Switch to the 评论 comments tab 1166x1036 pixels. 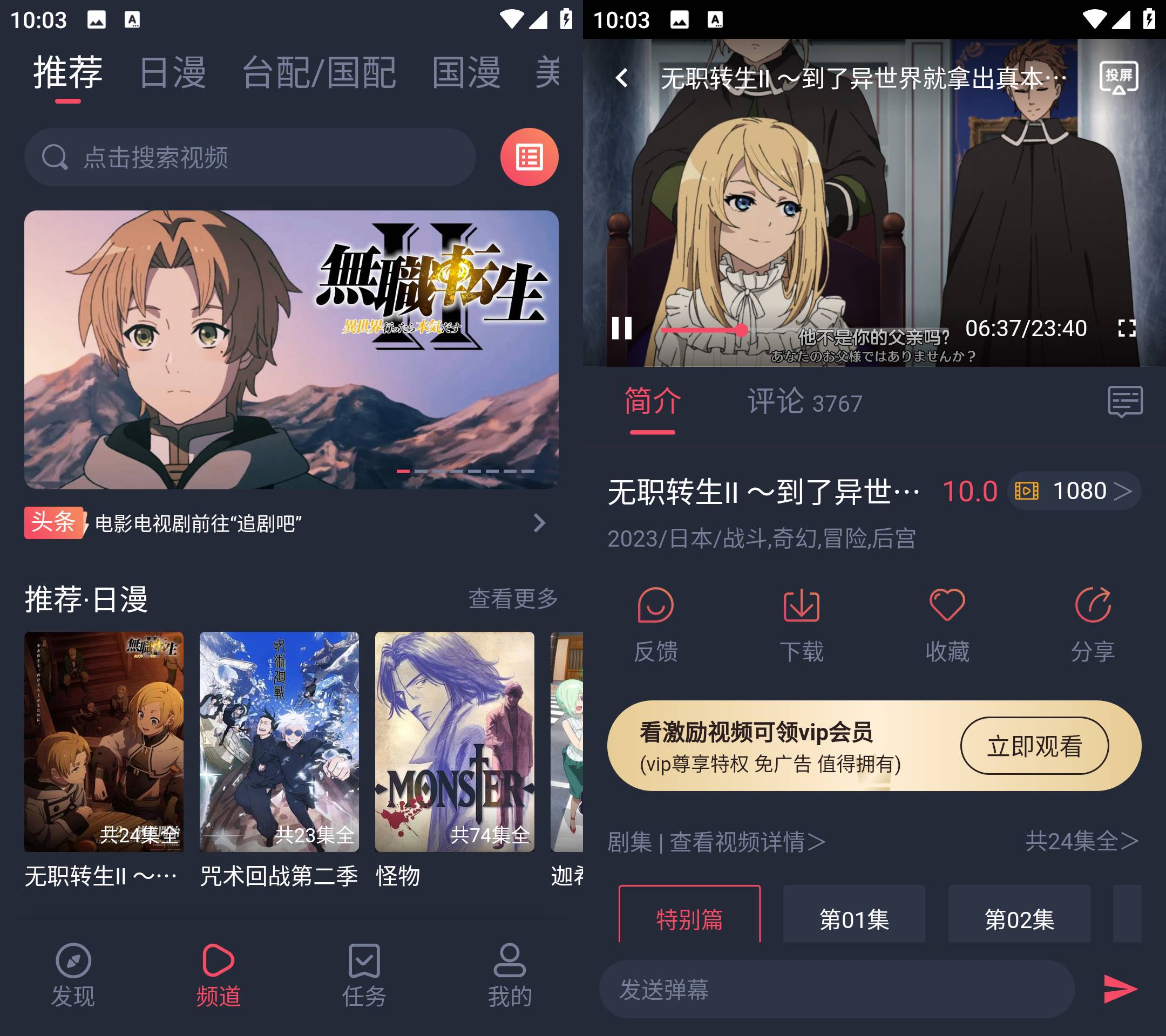[x=804, y=401]
